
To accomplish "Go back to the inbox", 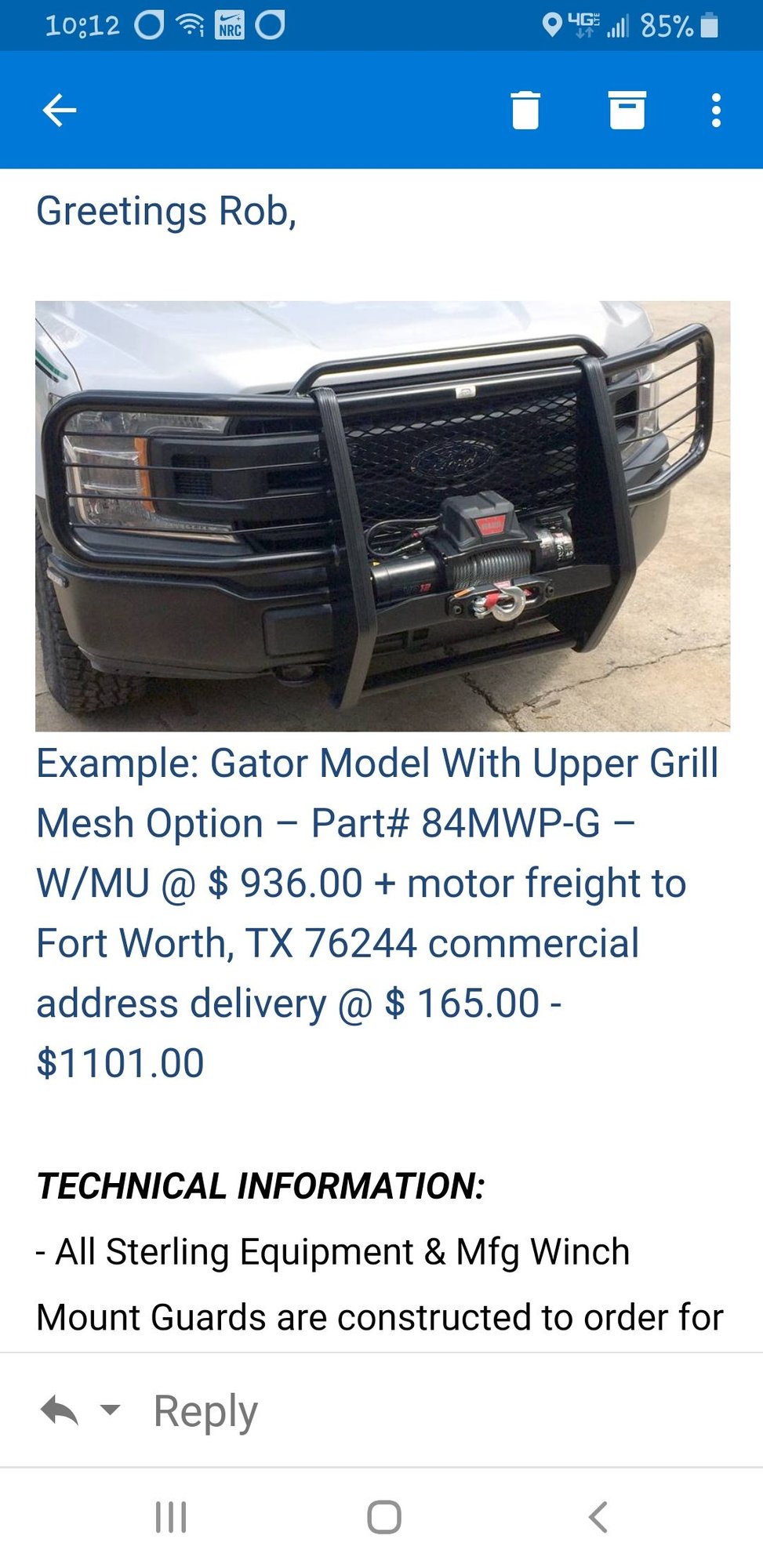I will [60, 111].
